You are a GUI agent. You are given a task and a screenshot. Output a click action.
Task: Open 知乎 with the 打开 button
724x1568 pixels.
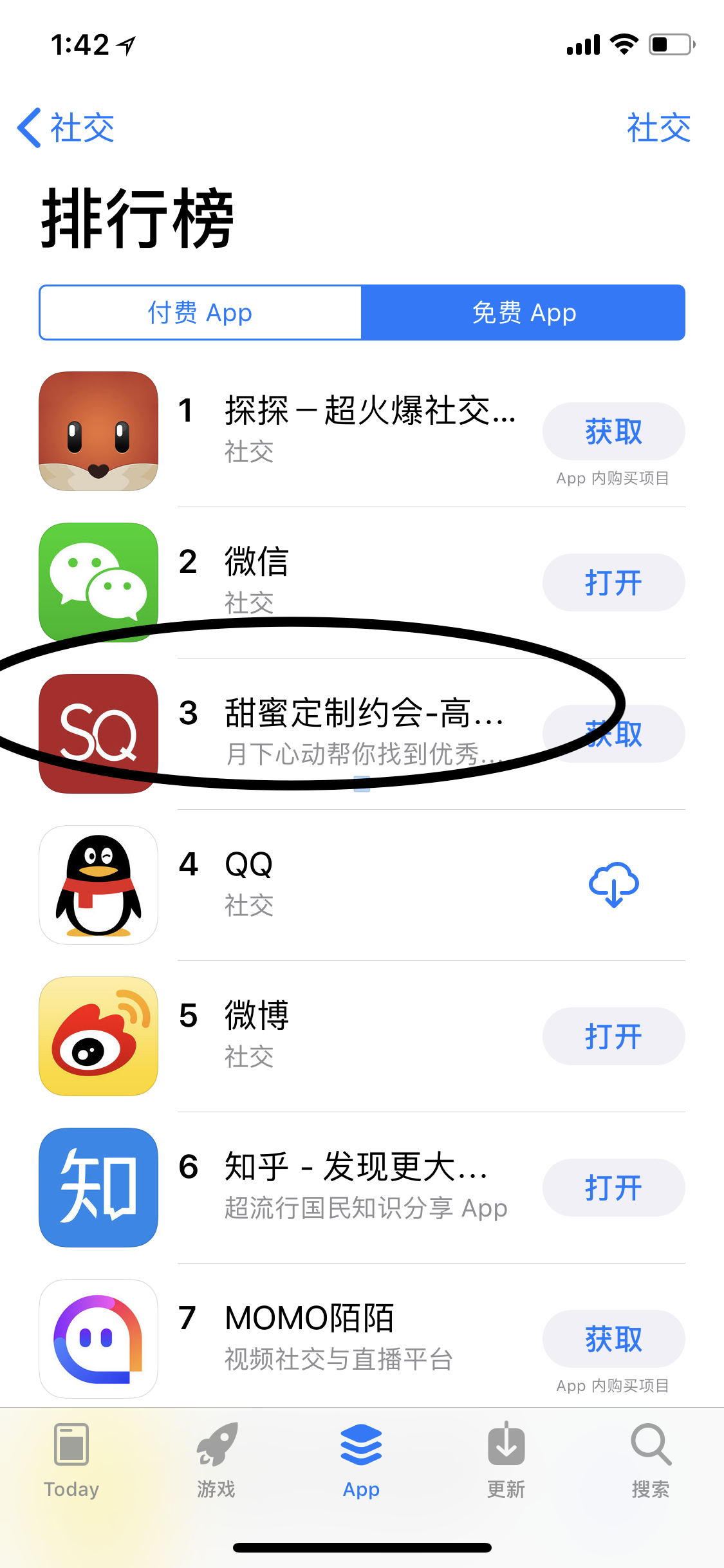(x=613, y=1188)
